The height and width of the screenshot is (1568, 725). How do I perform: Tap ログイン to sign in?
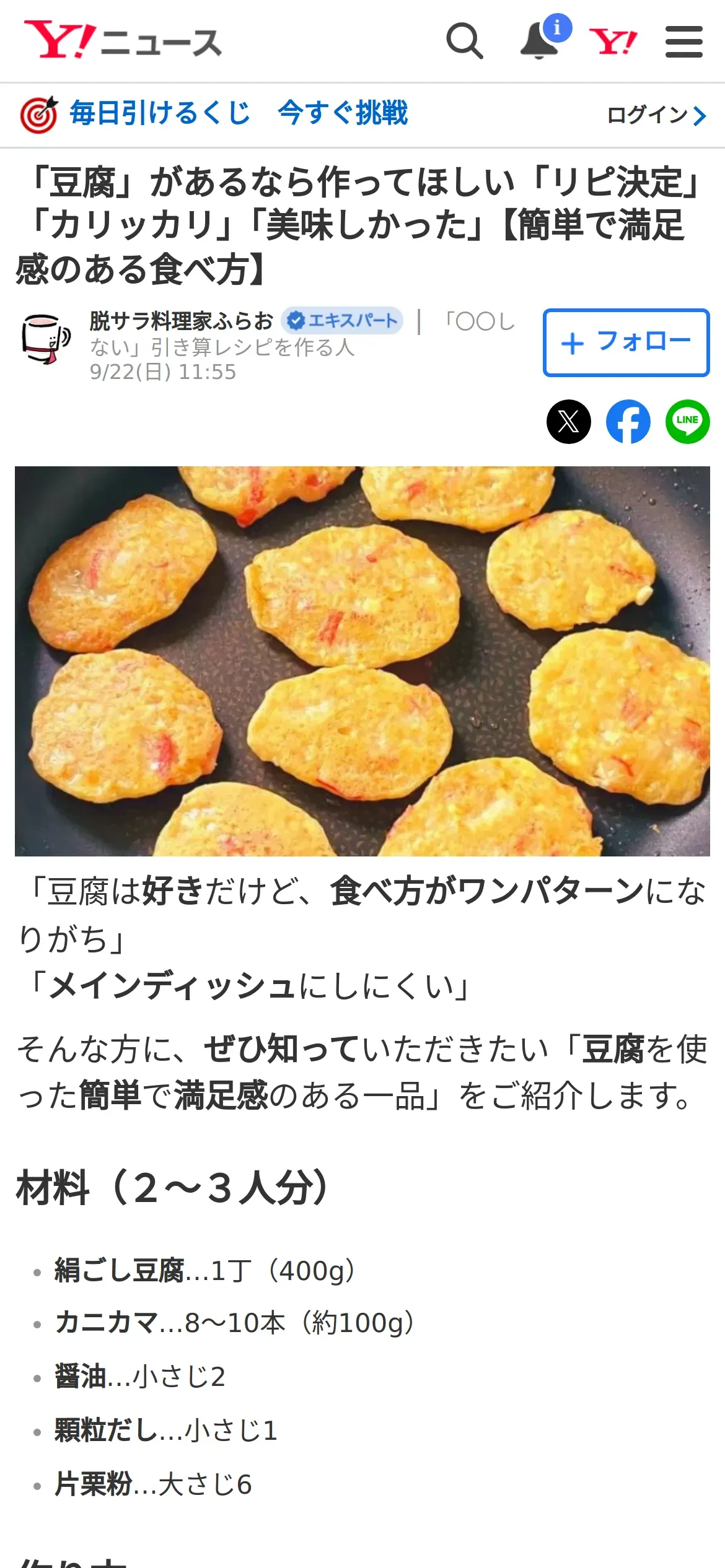[x=656, y=115]
